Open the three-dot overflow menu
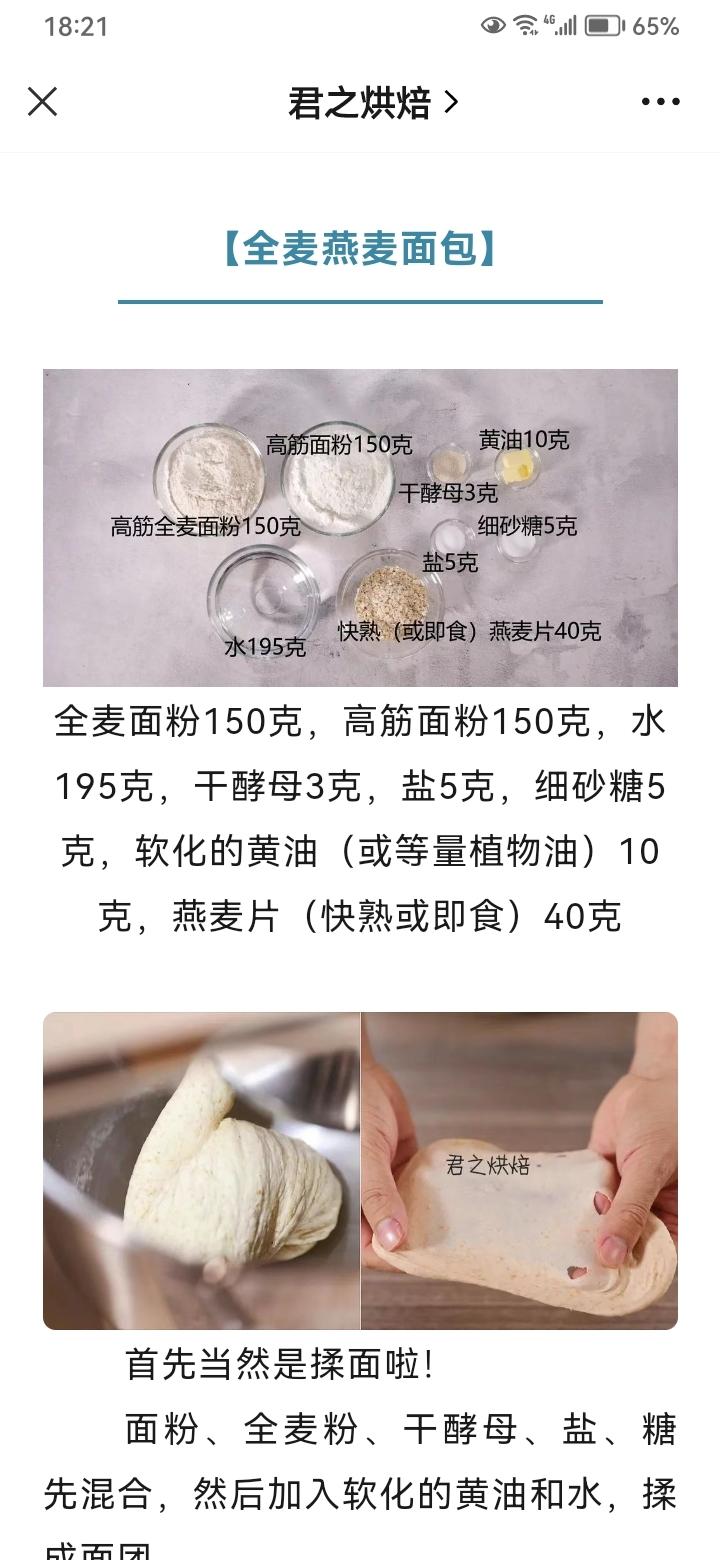 point(660,102)
